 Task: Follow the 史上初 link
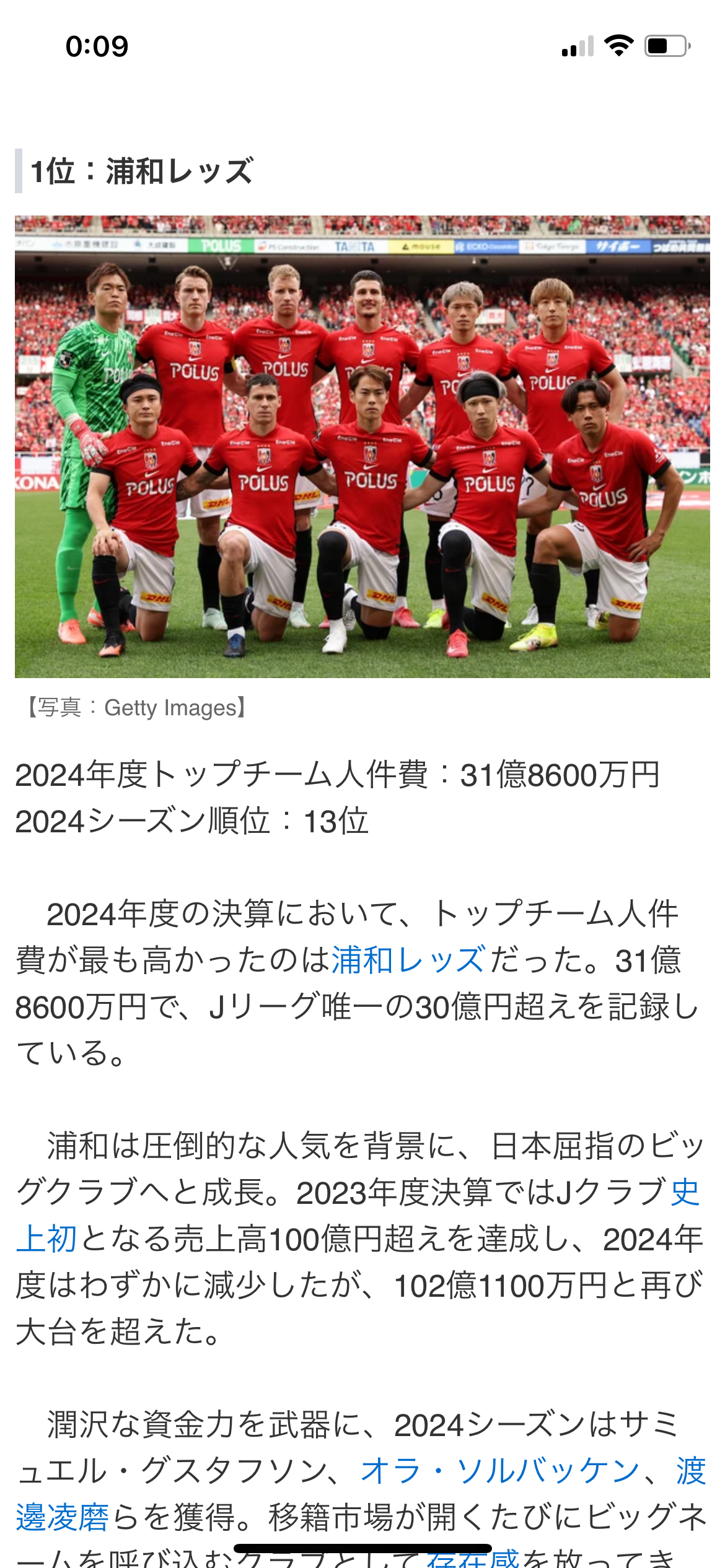pyautogui.click(x=46, y=1239)
